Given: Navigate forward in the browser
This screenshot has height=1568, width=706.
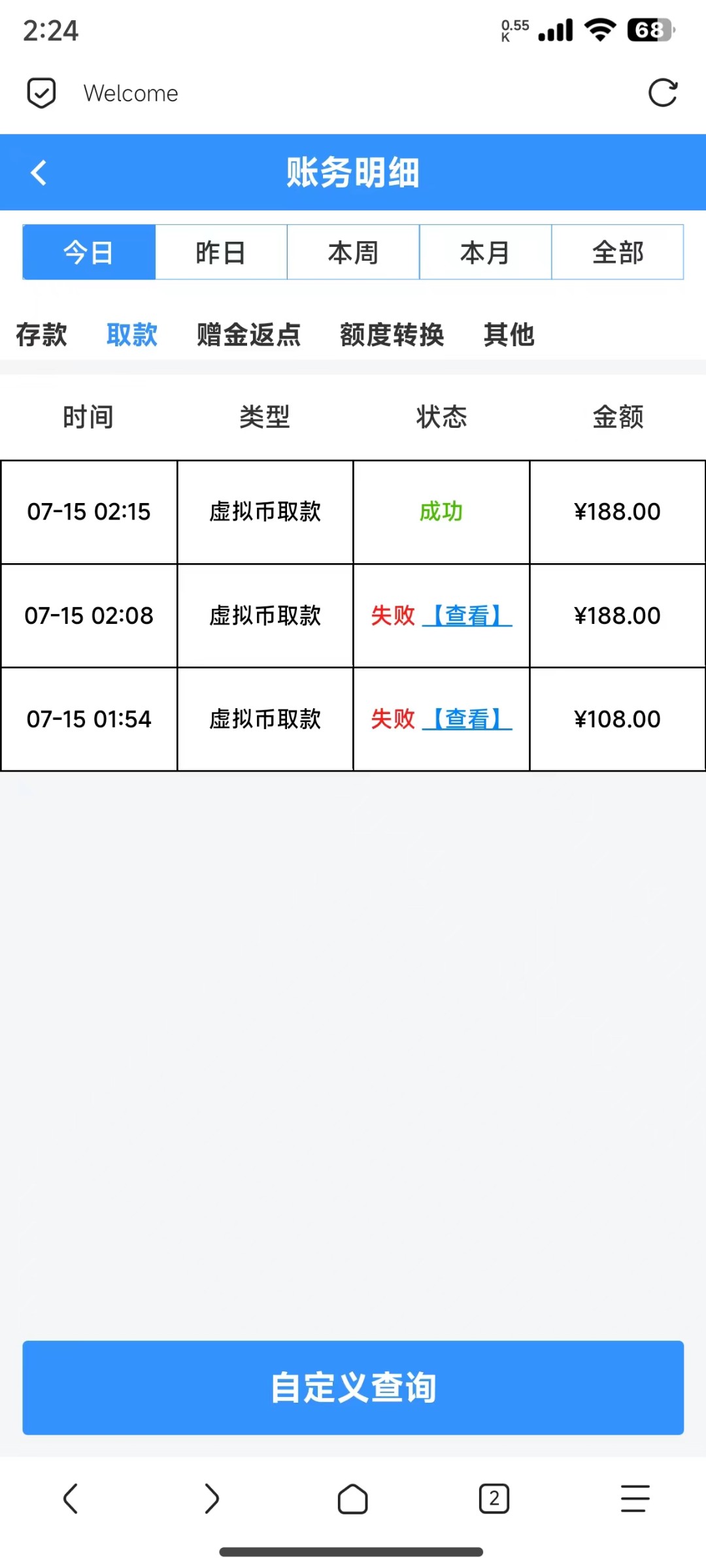Looking at the screenshot, I should [212, 1498].
